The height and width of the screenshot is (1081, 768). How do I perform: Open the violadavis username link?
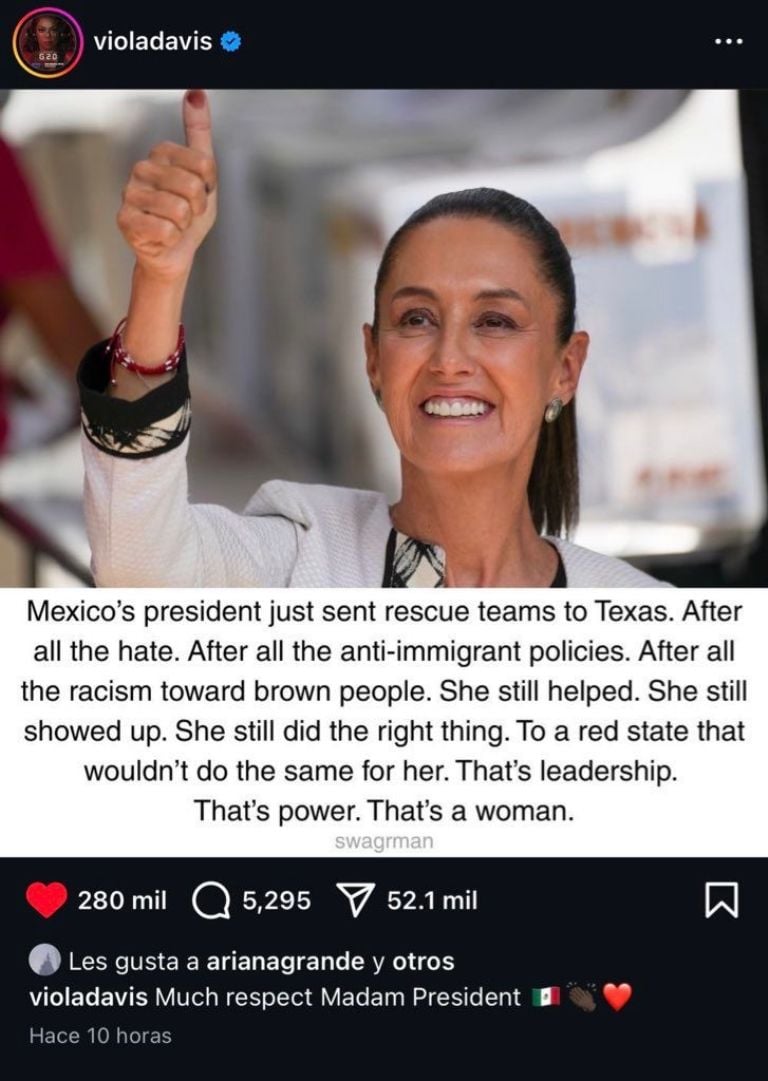point(152,41)
